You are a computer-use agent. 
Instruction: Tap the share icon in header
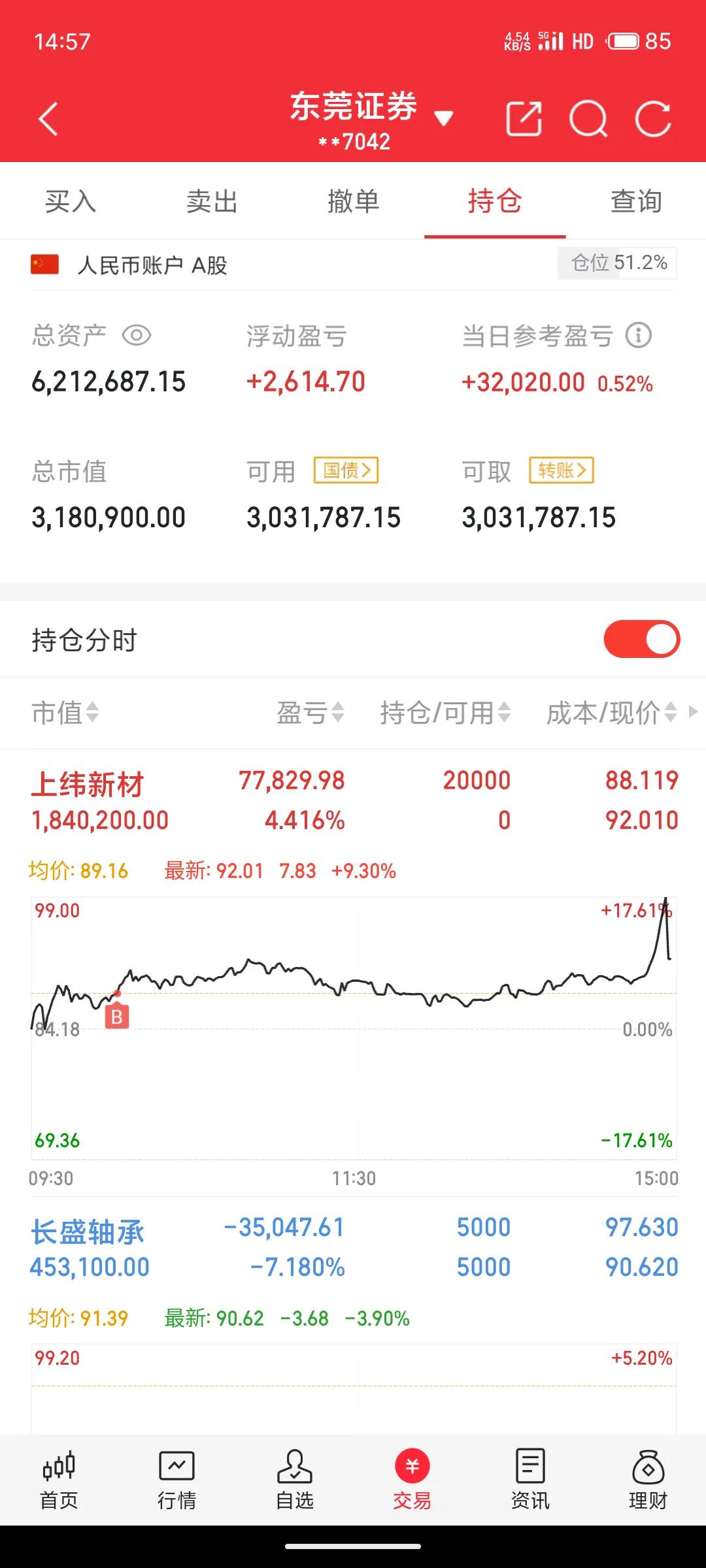(524, 119)
